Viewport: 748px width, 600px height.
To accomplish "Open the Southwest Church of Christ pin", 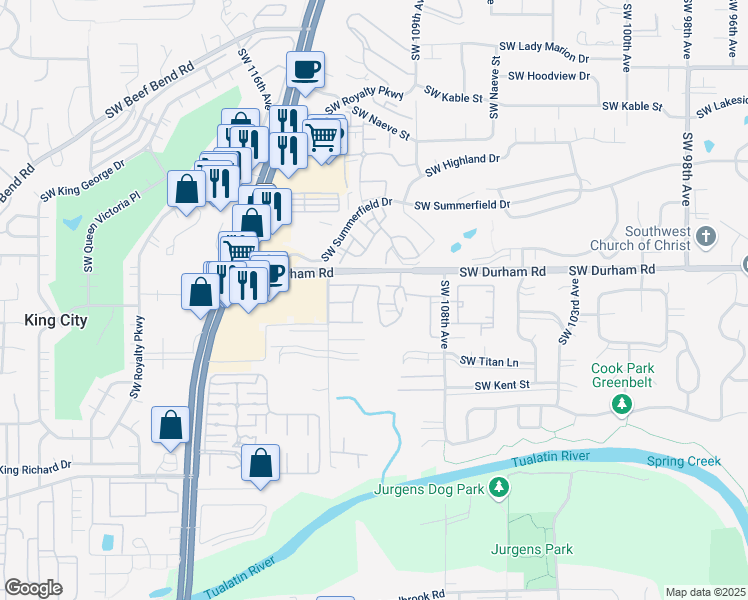I will (x=706, y=237).
